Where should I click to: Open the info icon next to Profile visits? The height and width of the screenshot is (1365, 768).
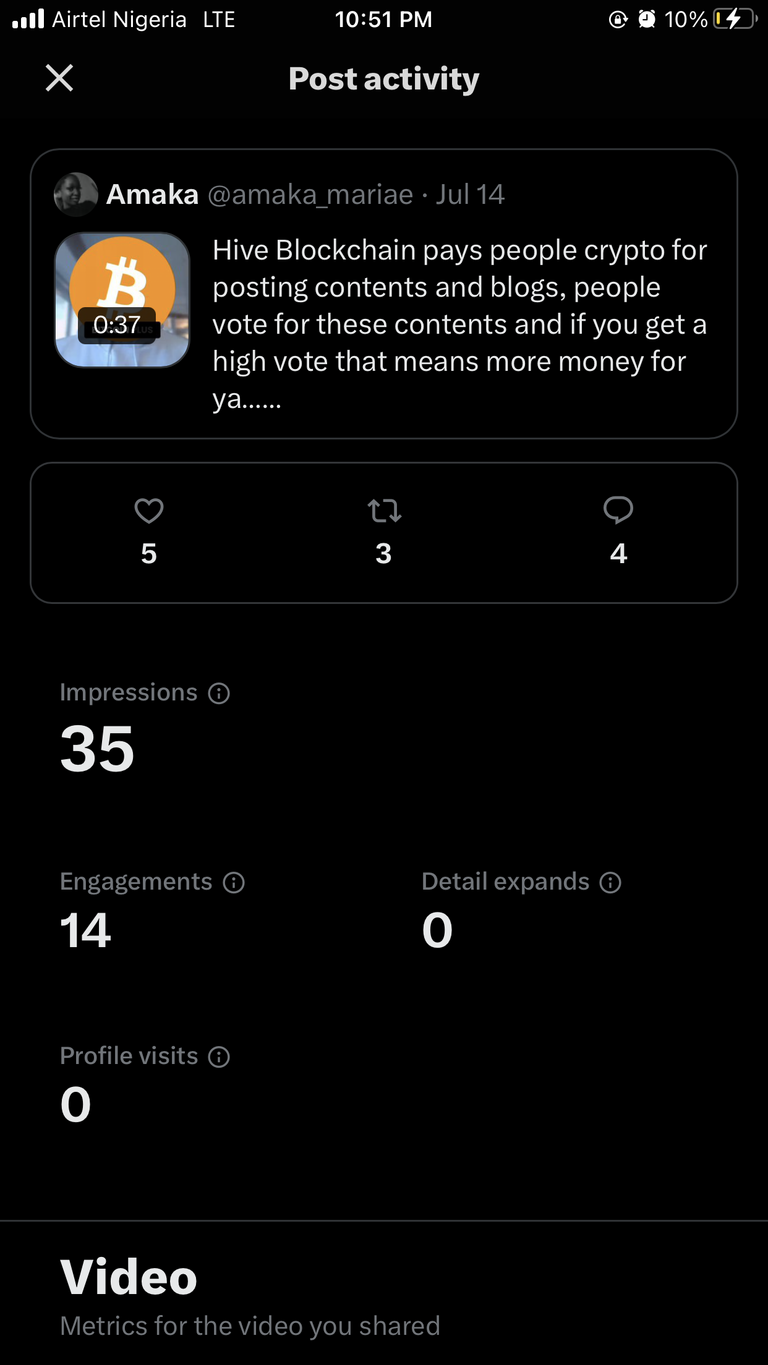[219, 1057]
